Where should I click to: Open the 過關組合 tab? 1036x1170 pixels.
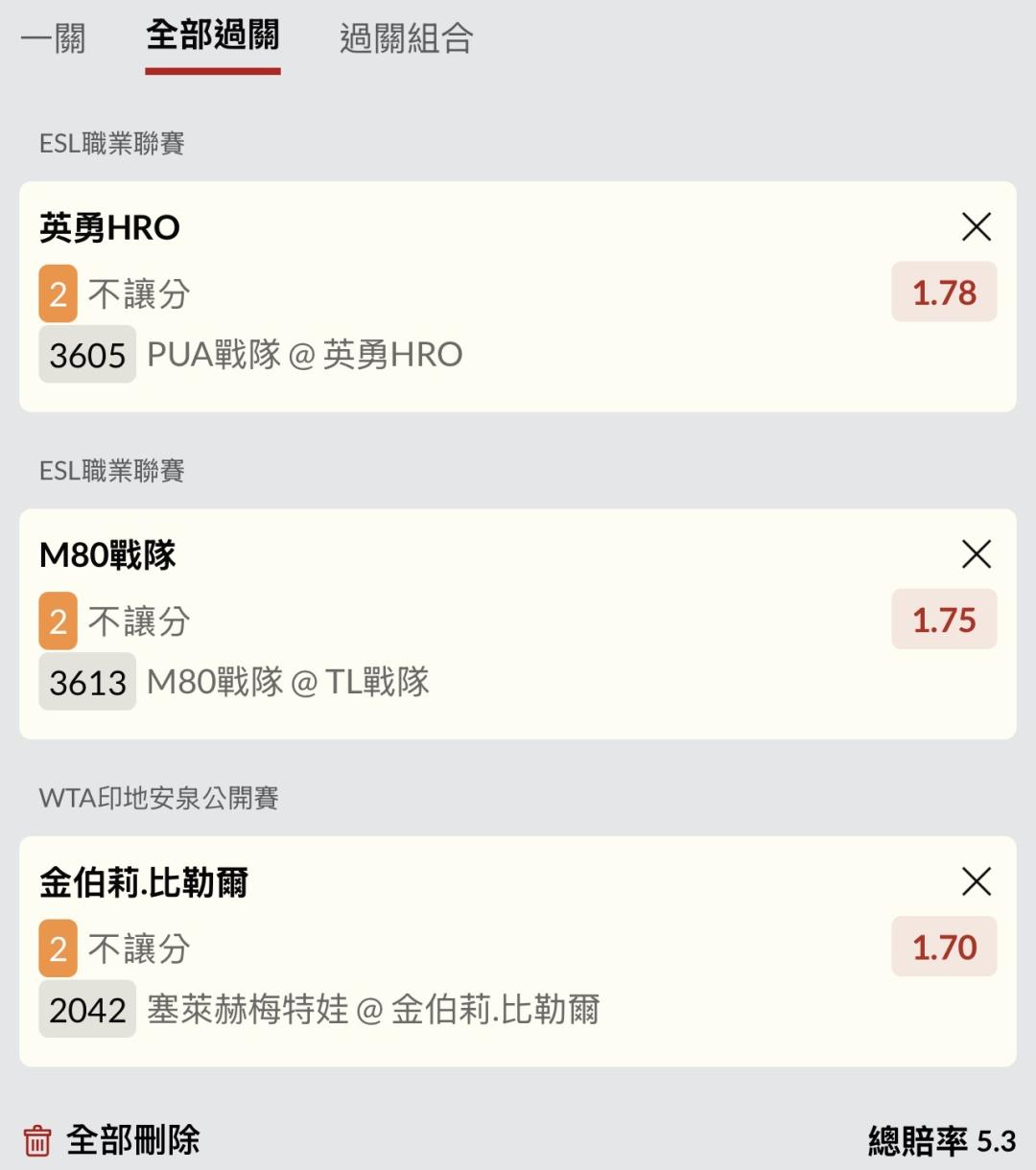tap(406, 38)
